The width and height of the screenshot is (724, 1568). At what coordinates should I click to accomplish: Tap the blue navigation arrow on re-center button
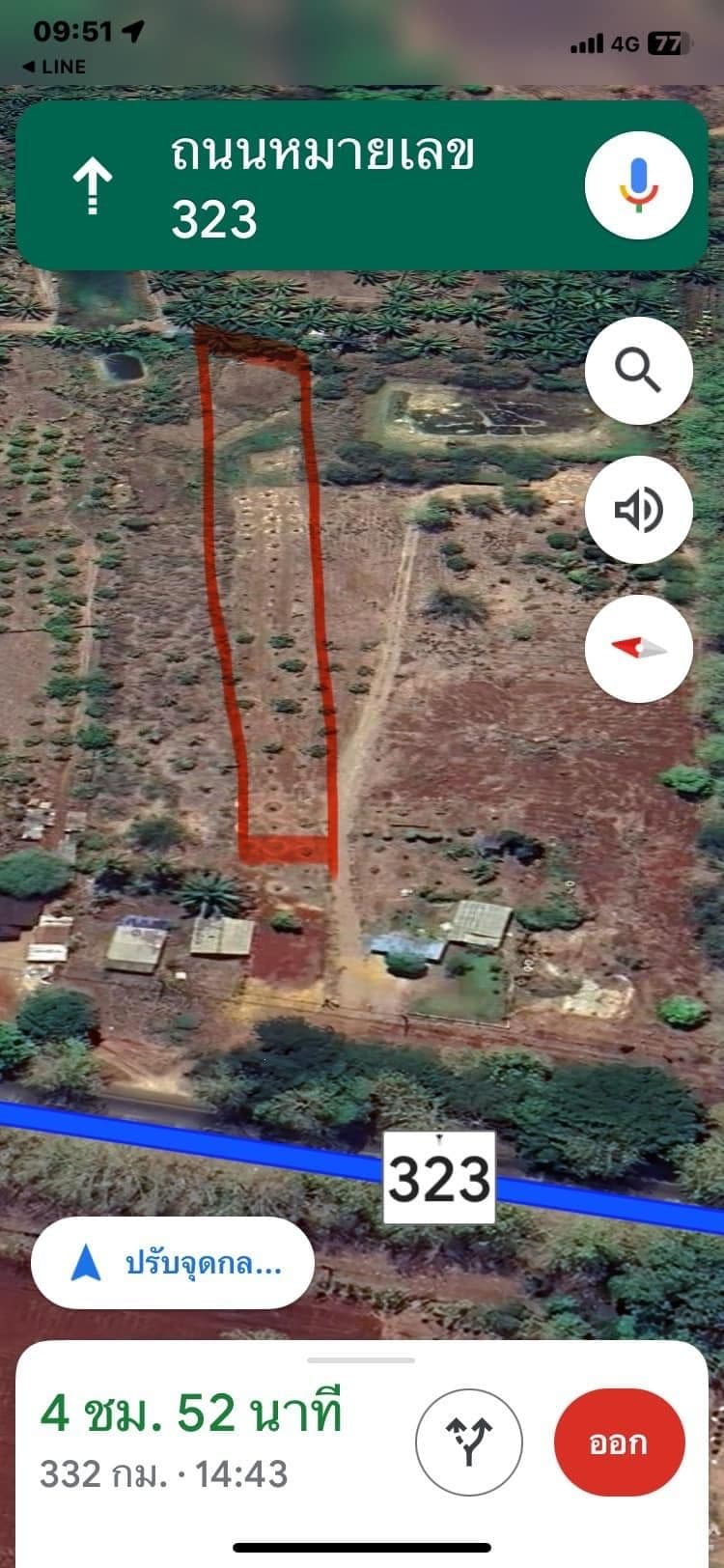point(85,1263)
